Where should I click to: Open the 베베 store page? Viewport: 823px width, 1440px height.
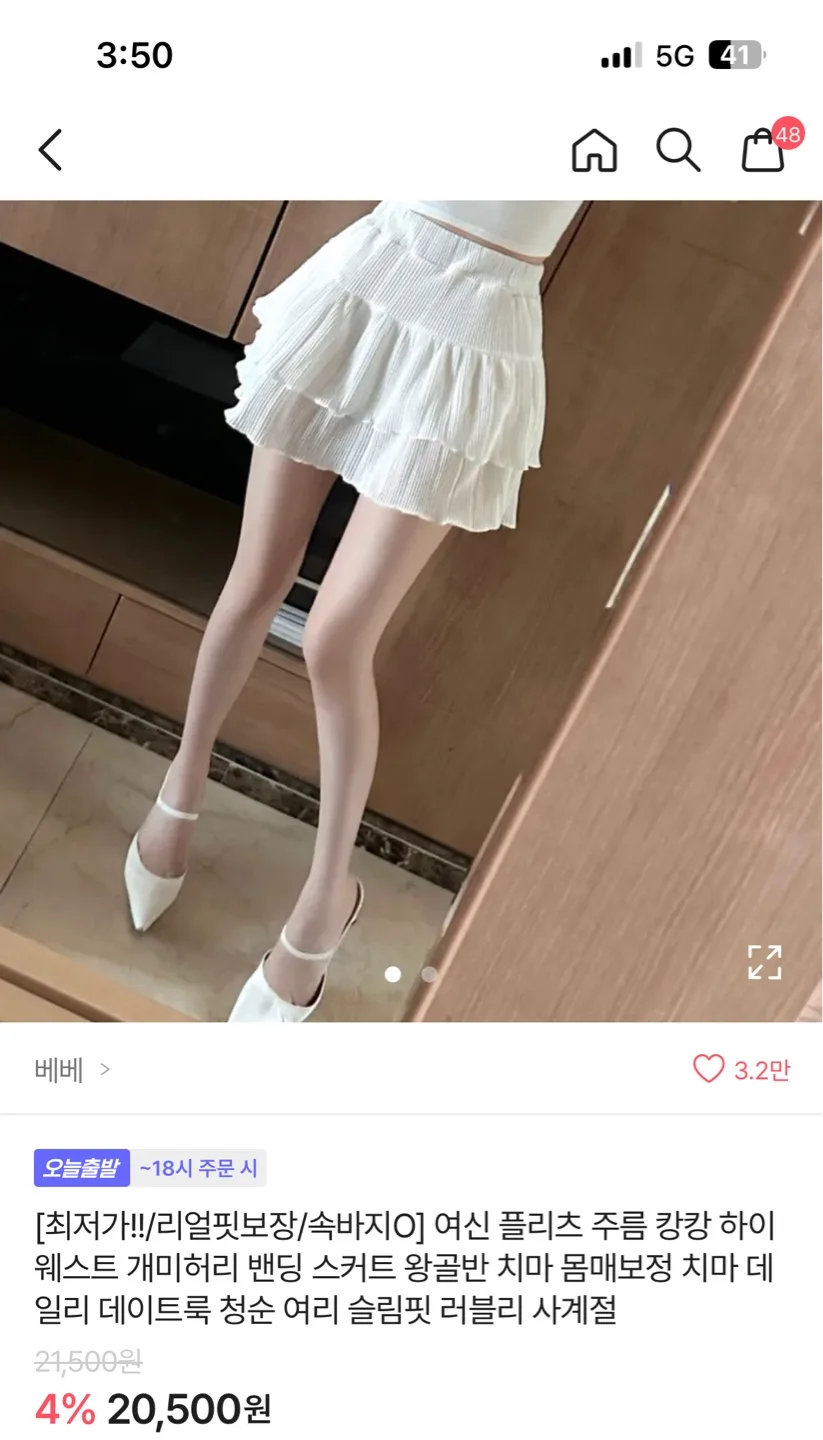72,1070
